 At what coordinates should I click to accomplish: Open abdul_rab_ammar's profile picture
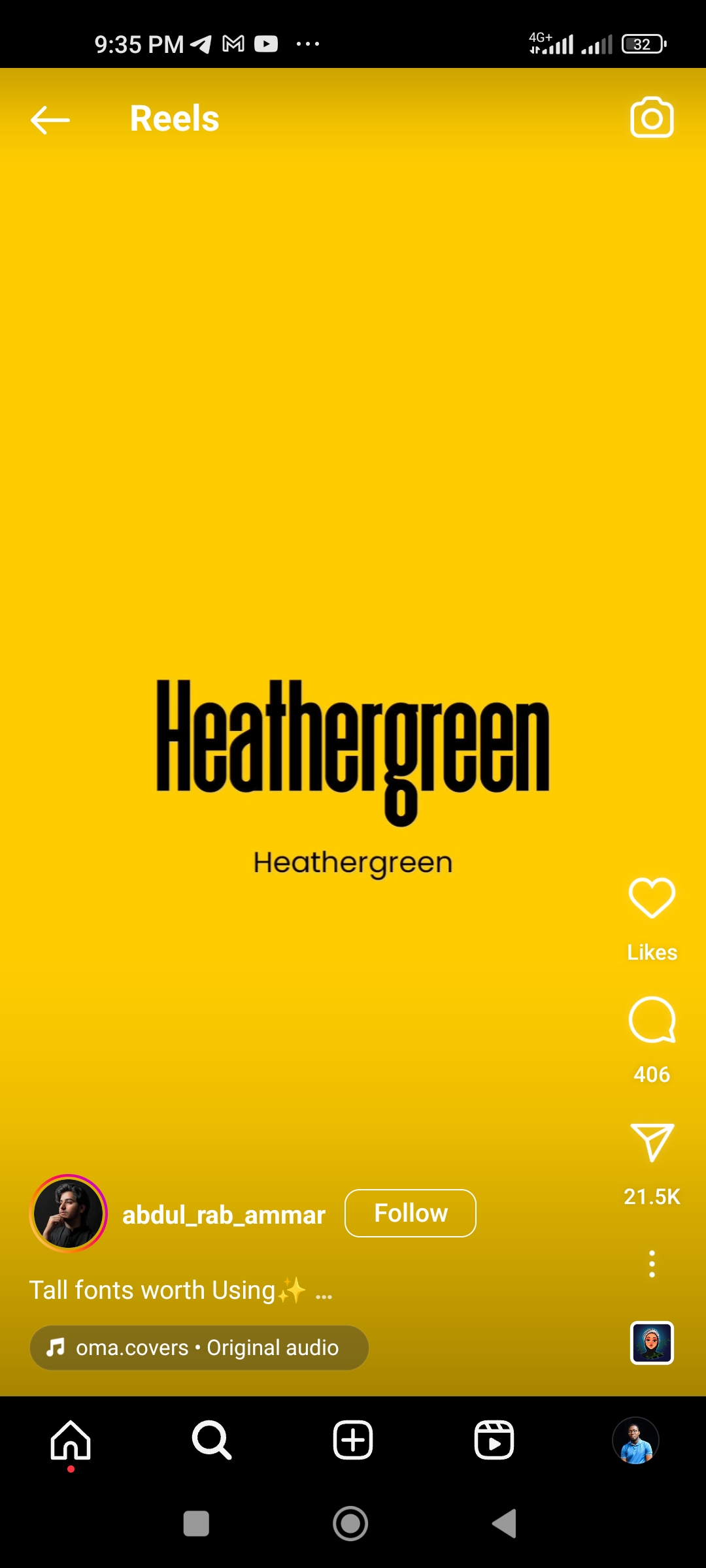click(69, 1213)
